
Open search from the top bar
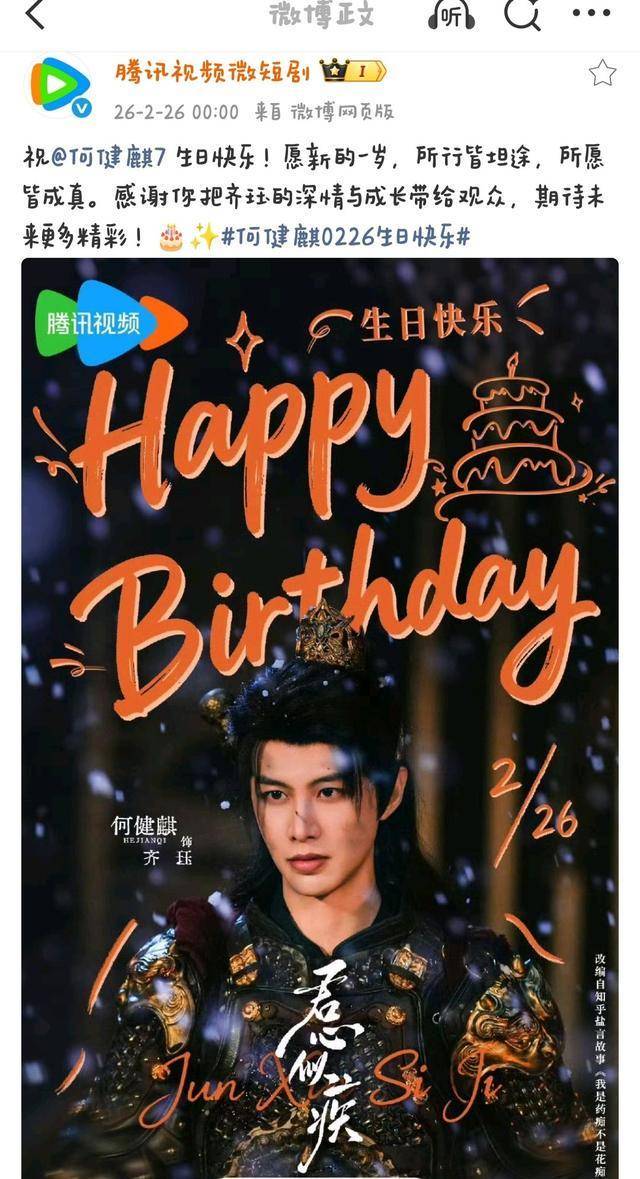pyautogui.click(x=521, y=14)
